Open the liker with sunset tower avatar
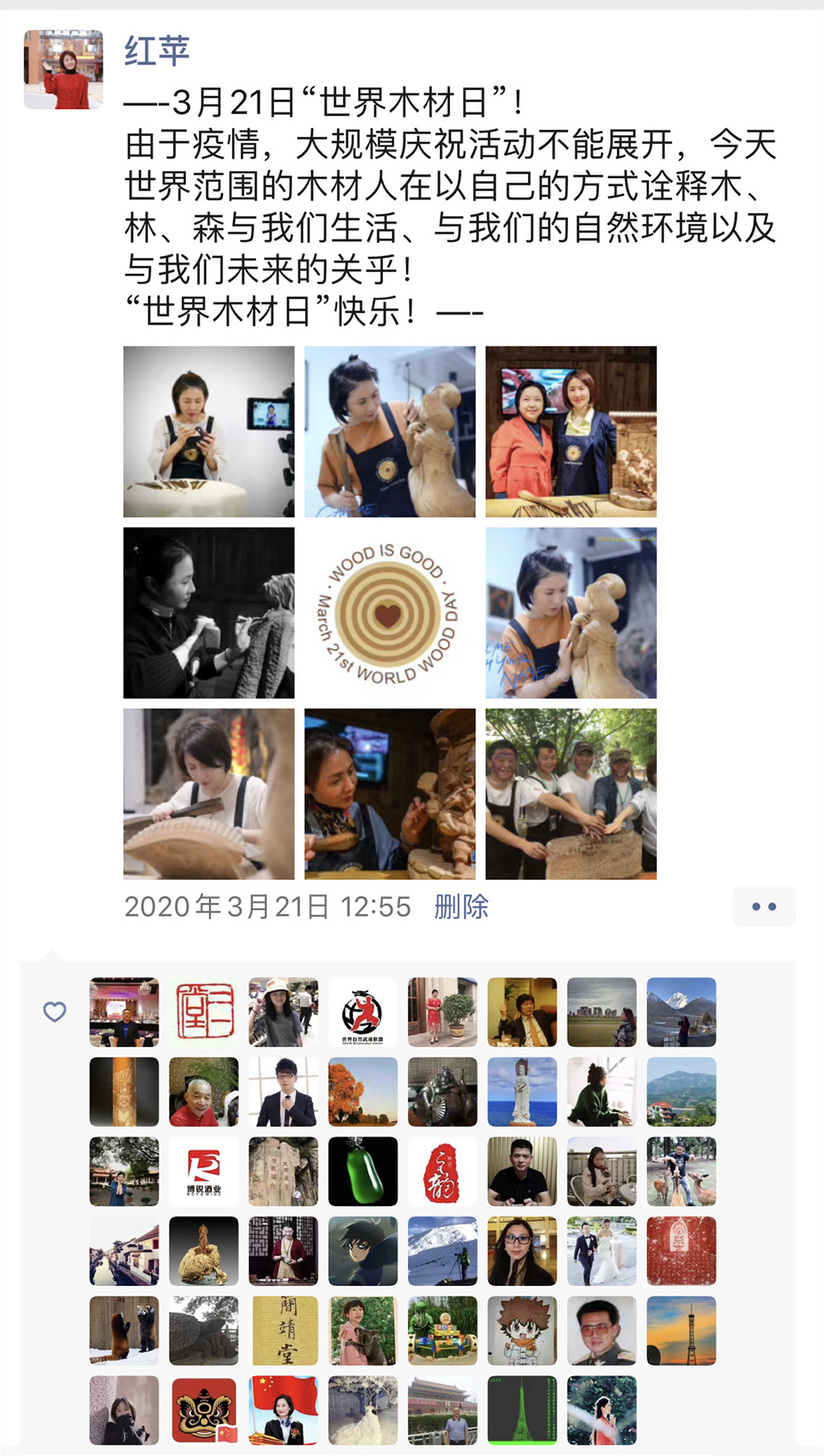This screenshot has width=824, height=1456. click(681, 1330)
